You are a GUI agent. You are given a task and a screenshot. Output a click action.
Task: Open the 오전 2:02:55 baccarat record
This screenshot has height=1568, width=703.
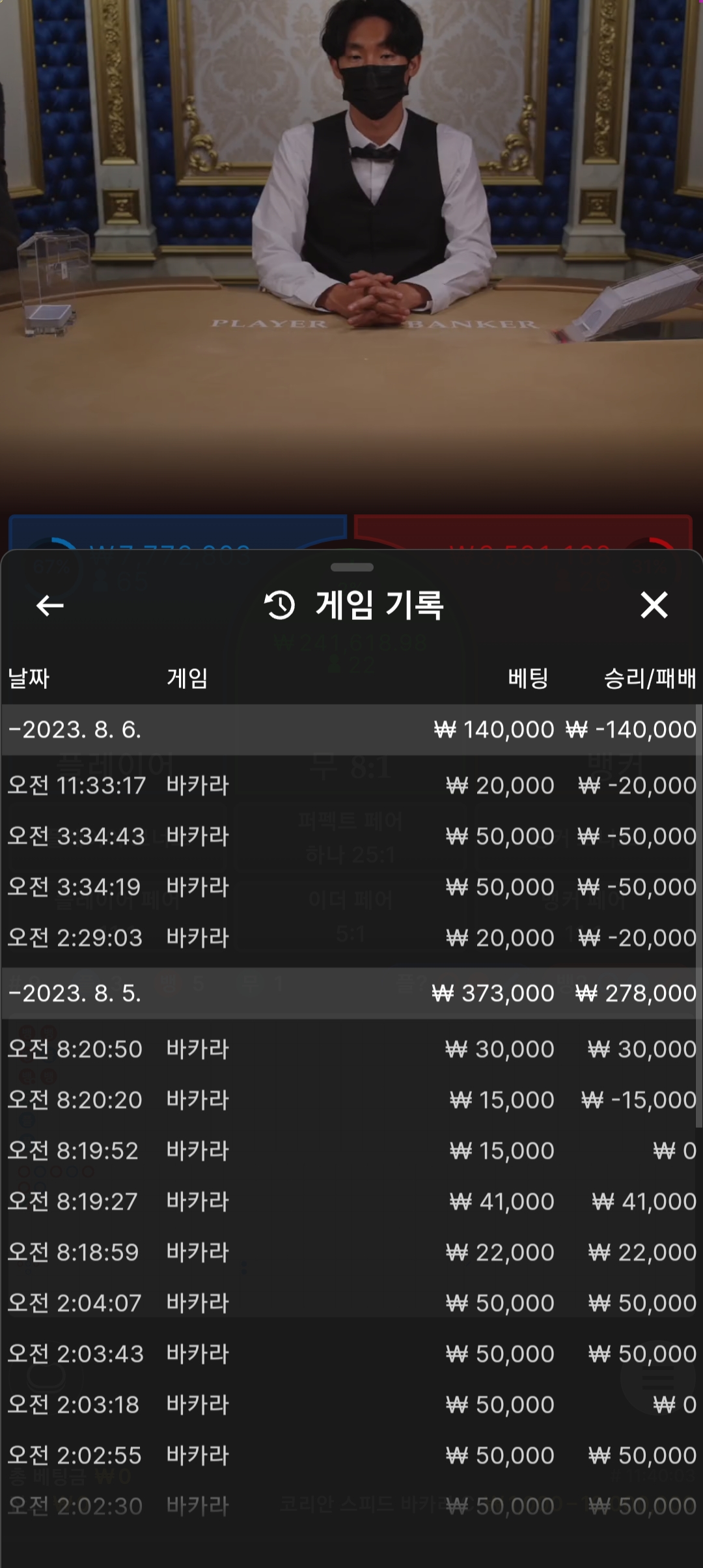[x=350, y=1455]
